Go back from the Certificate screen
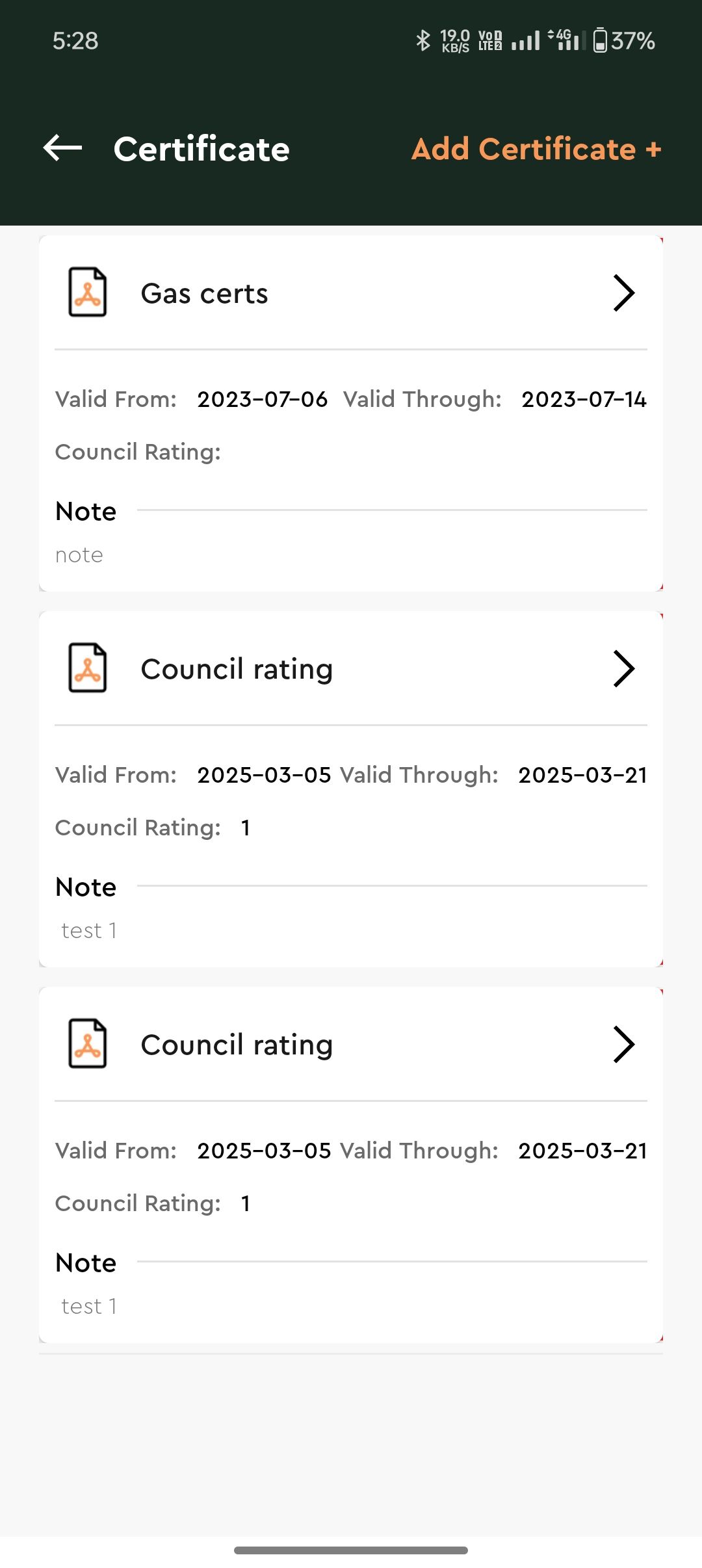This screenshot has height=1568, width=702. click(x=62, y=148)
